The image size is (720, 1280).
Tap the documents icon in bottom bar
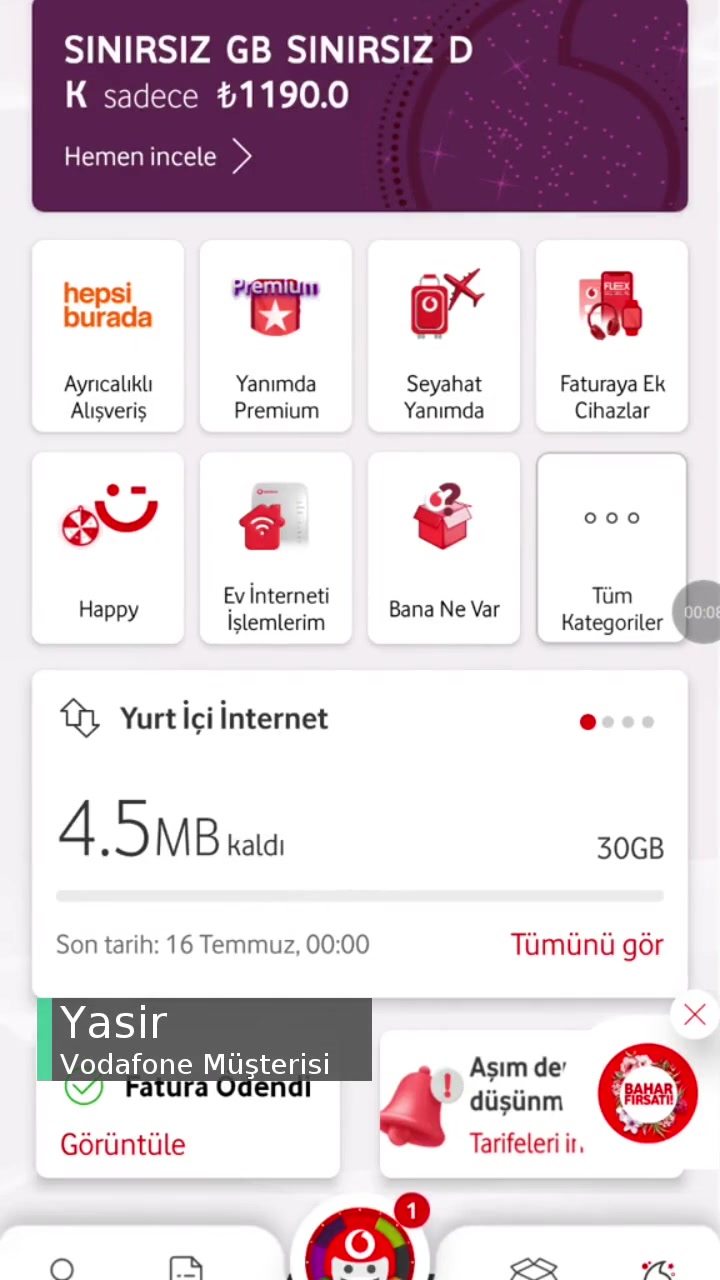click(186, 1268)
